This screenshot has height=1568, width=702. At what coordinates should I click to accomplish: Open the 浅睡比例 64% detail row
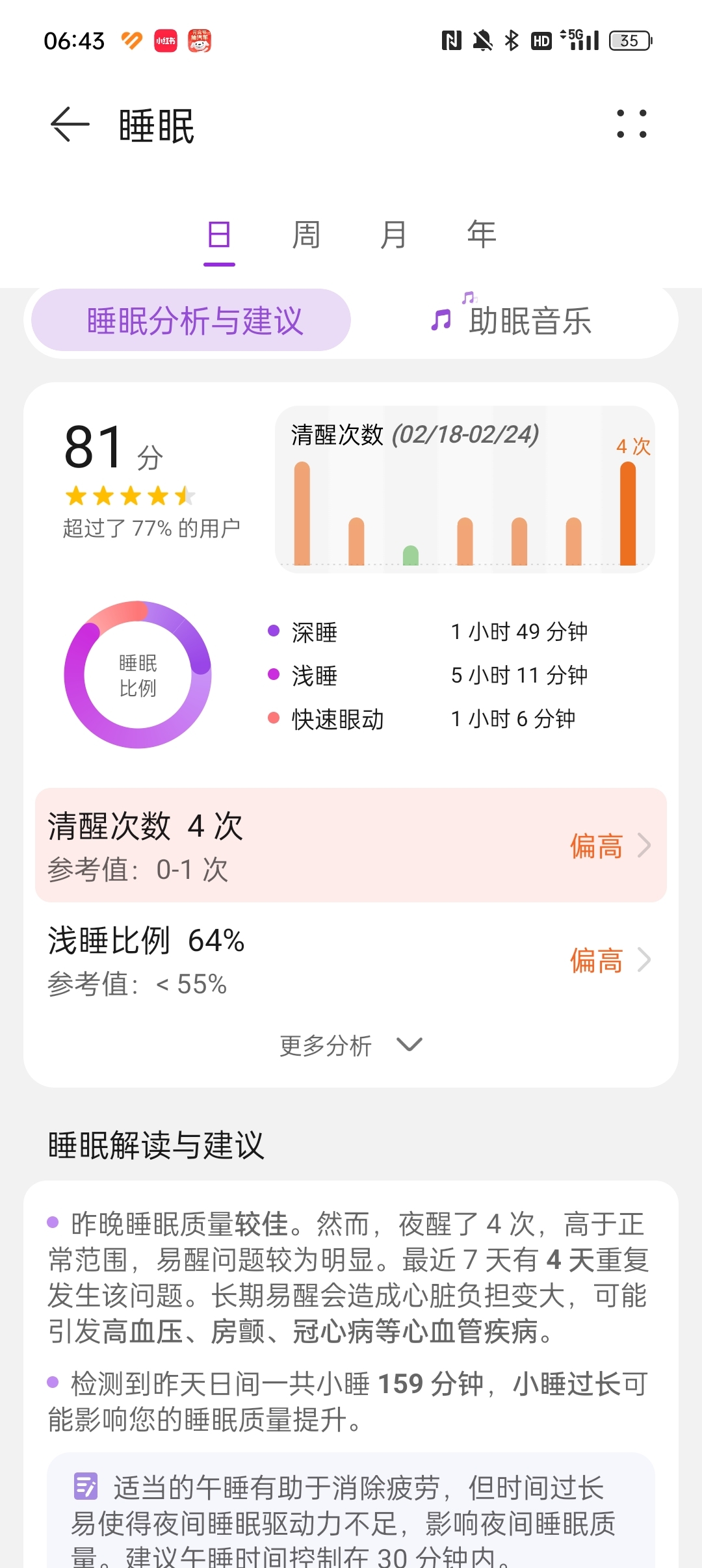tap(351, 960)
